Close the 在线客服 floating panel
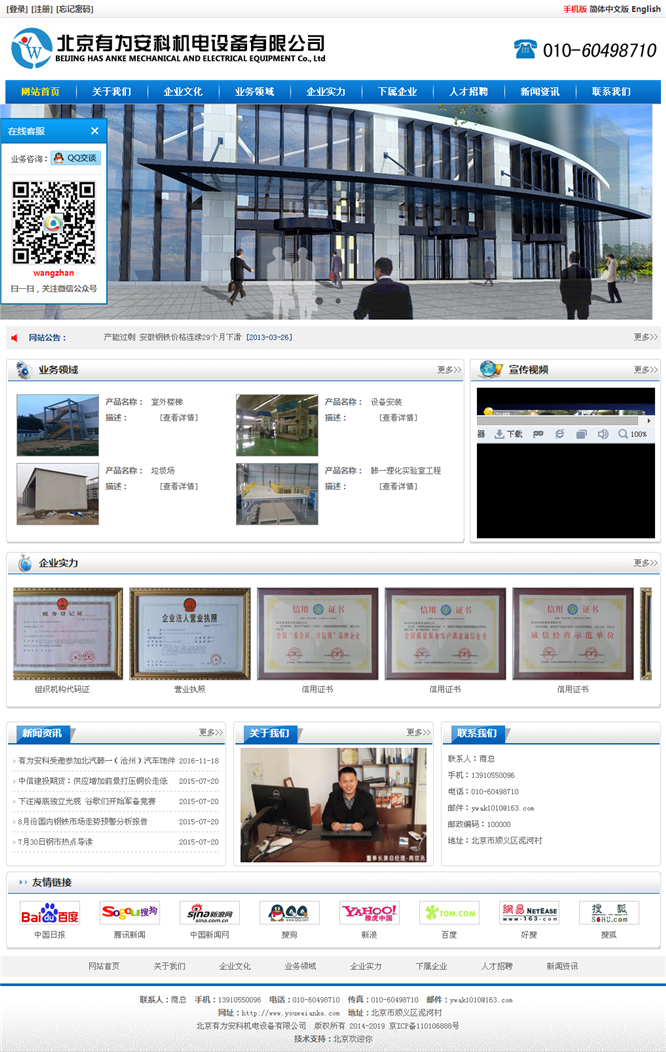666x1052 pixels. click(95, 130)
